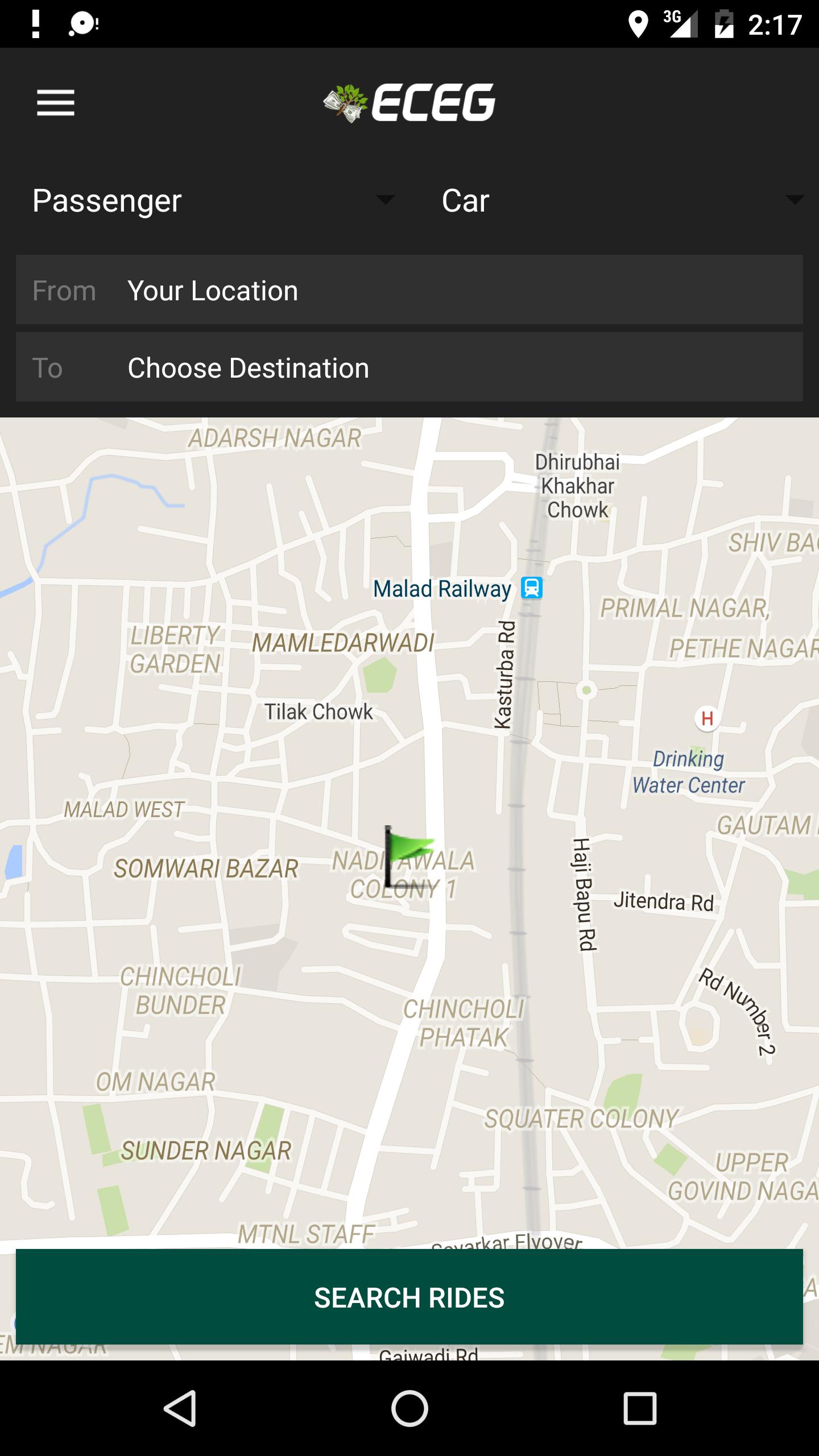This screenshot has height=1456, width=819.
Task: Select Malad Railway station on the map
Action: coord(532,588)
